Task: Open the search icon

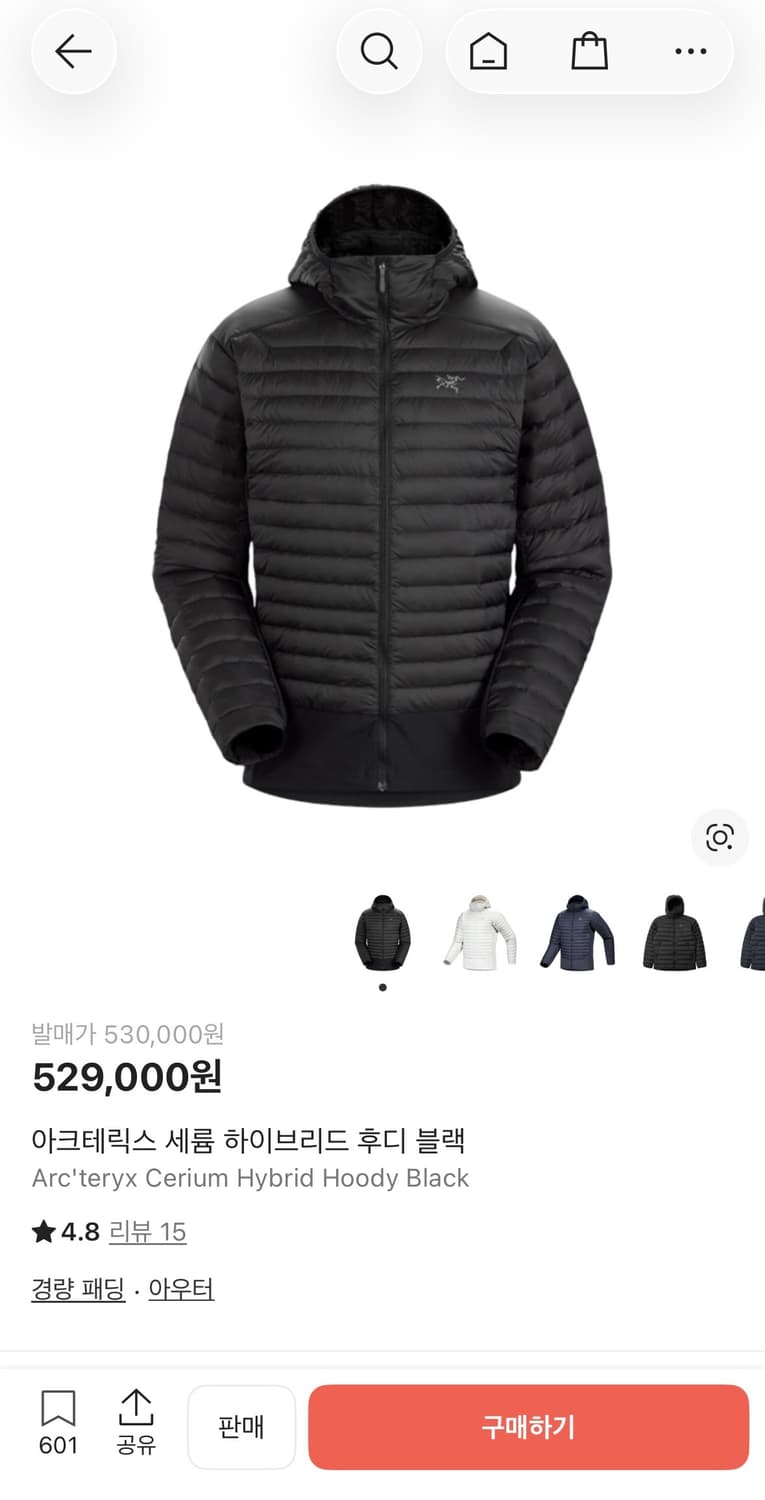Action: [x=379, y=51]
